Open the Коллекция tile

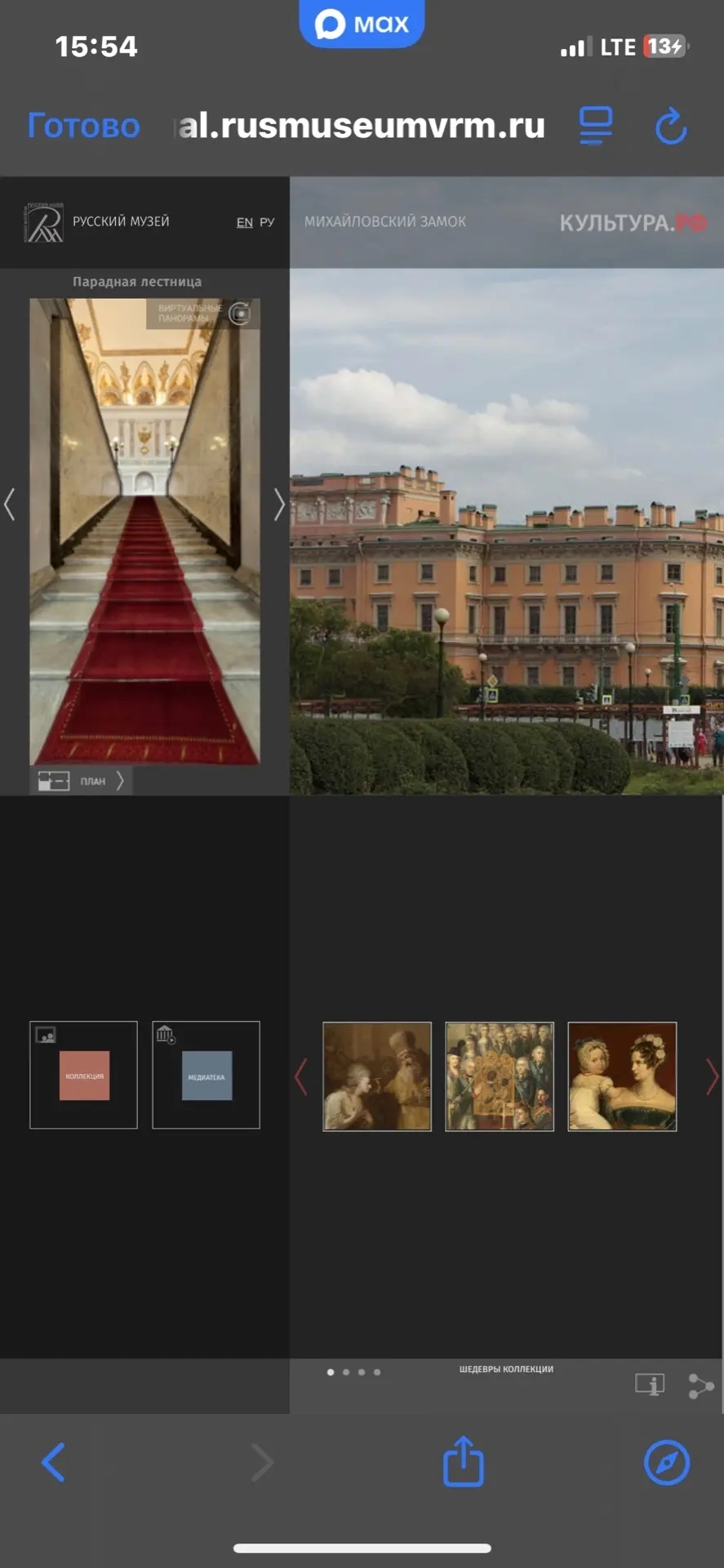[x=84, y=1075]
